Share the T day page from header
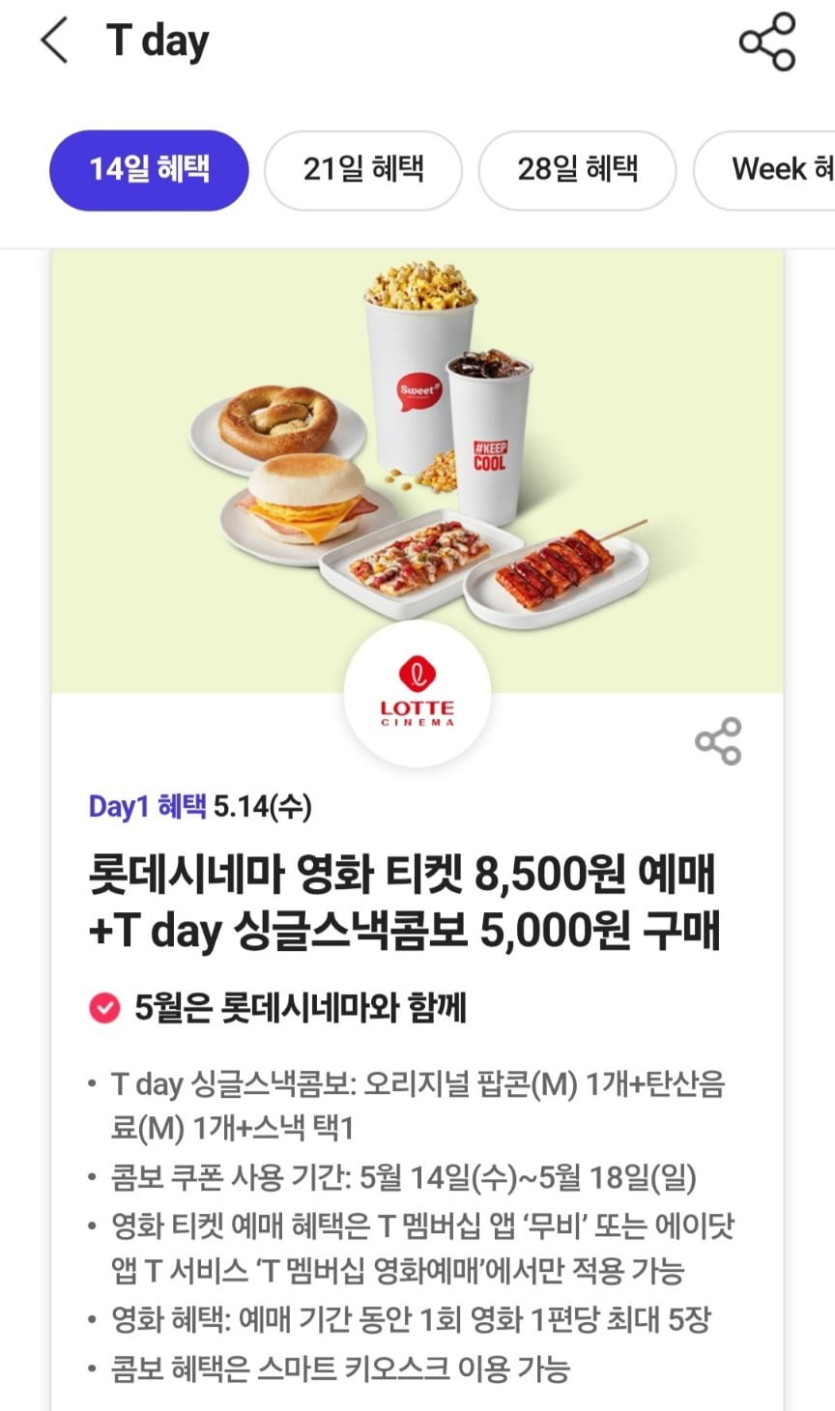The image size is (835, 1411). click(767, 42)
